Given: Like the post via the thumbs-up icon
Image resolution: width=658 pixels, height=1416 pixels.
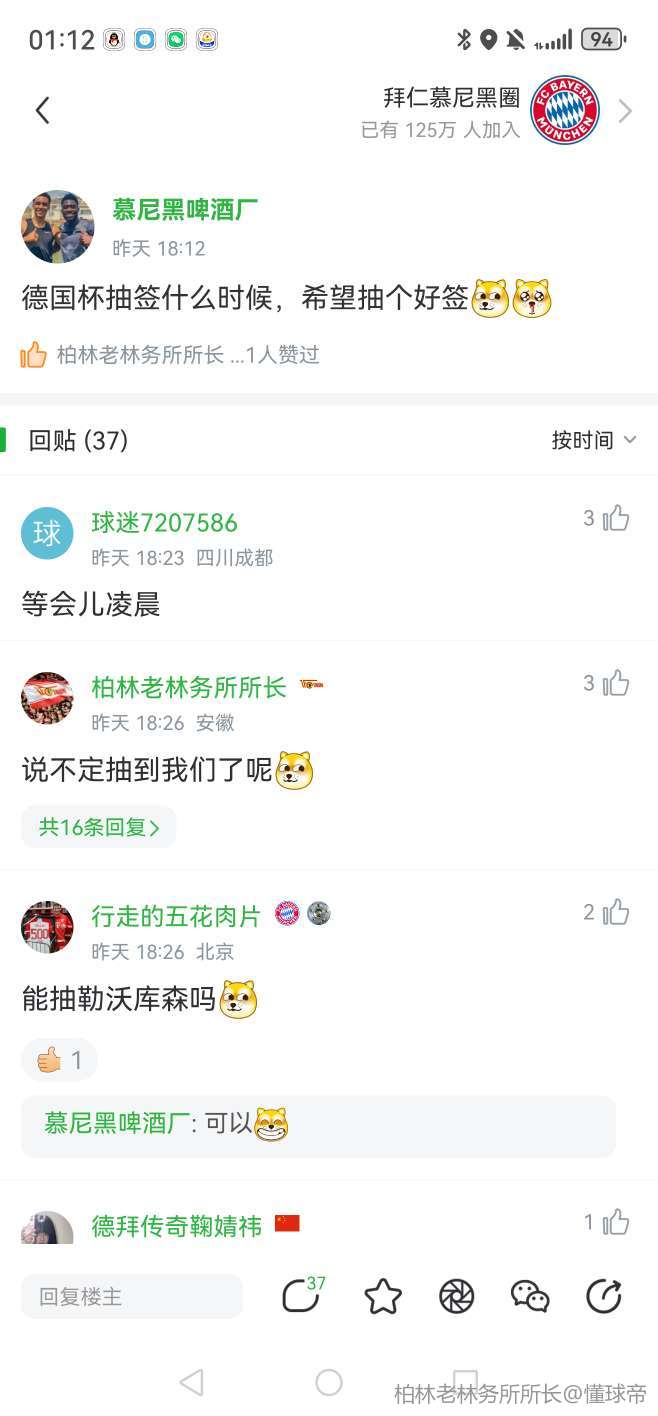Looking at the screenshot, I should coord(34,355).
